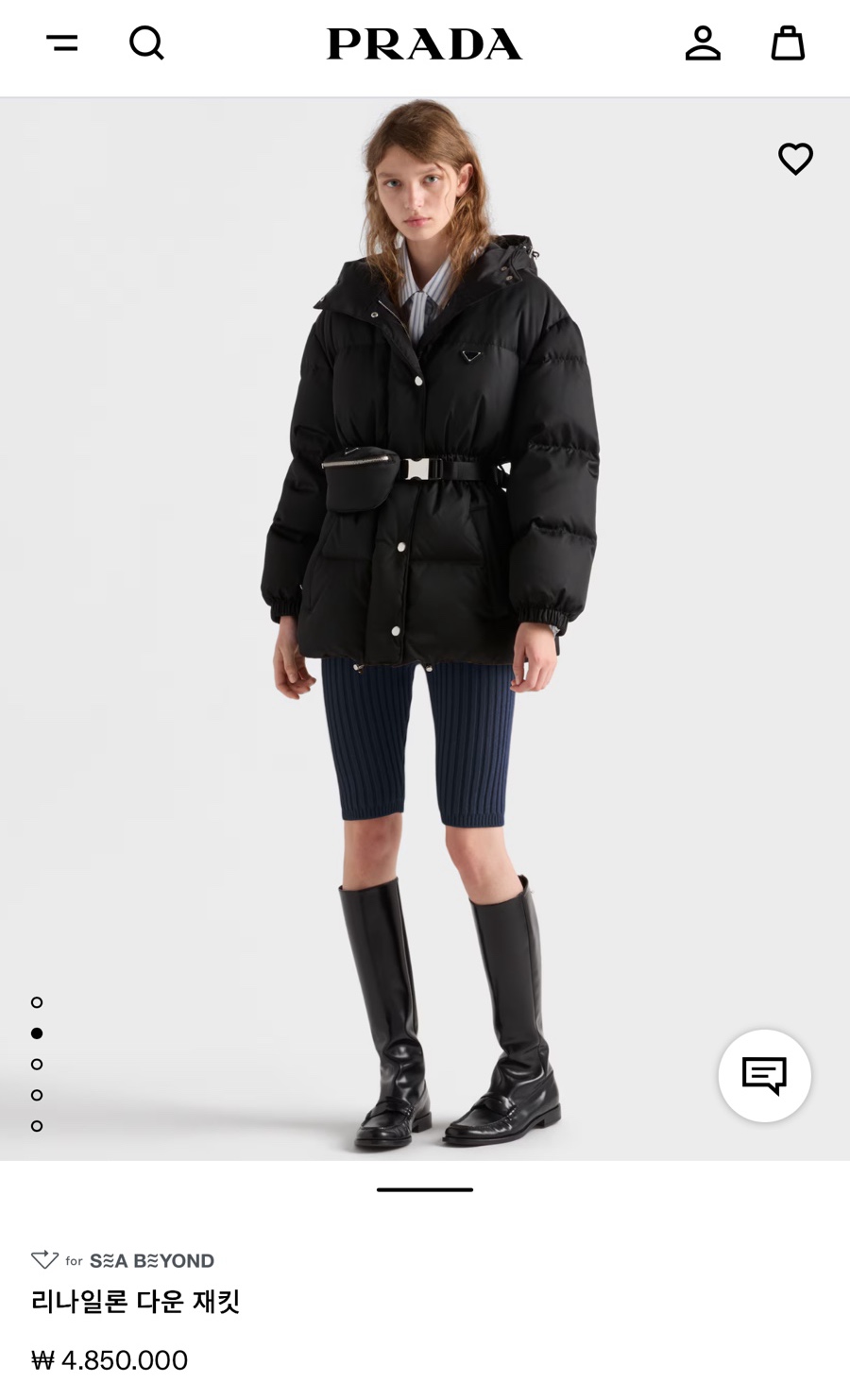Select the first image indicator dot
The height and width of the screenshot is (1400, 850).
(37, 1002)
